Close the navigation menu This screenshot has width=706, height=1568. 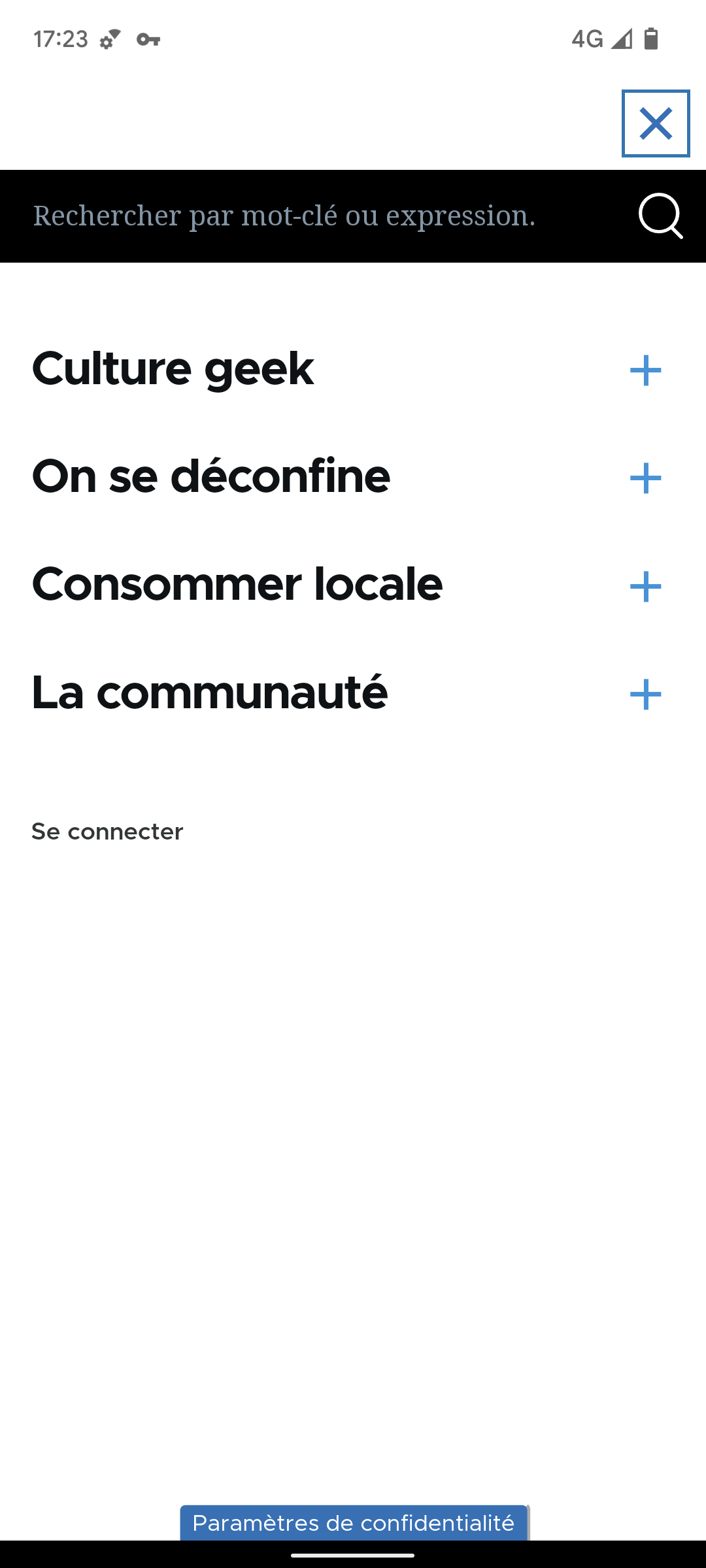point(656,123)
